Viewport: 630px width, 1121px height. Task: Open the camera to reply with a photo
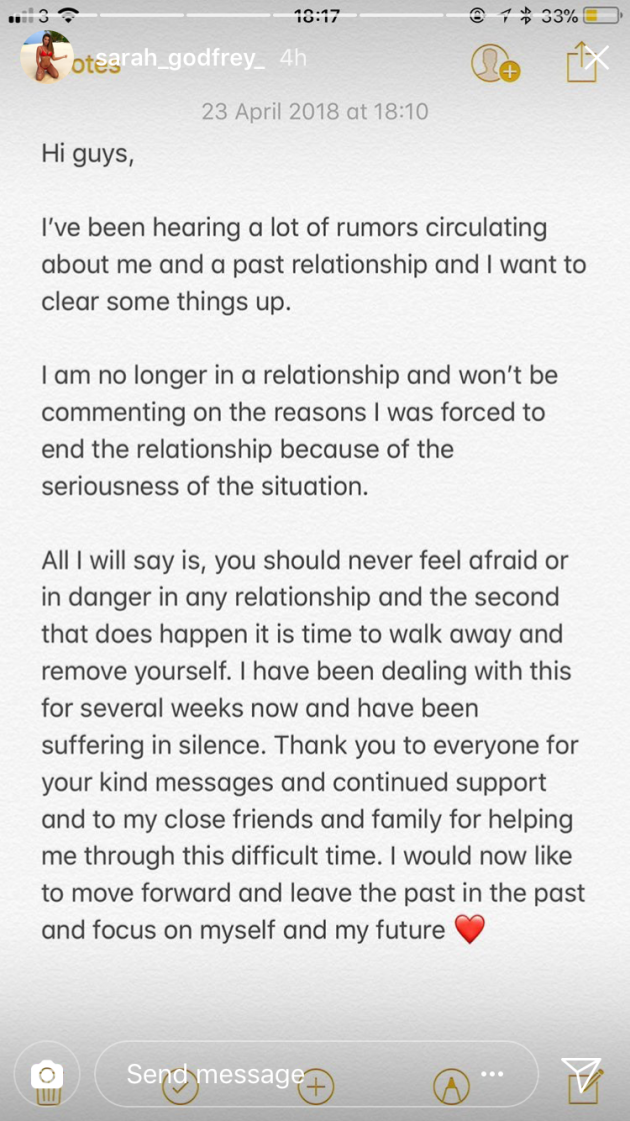tap(47, 1075)
